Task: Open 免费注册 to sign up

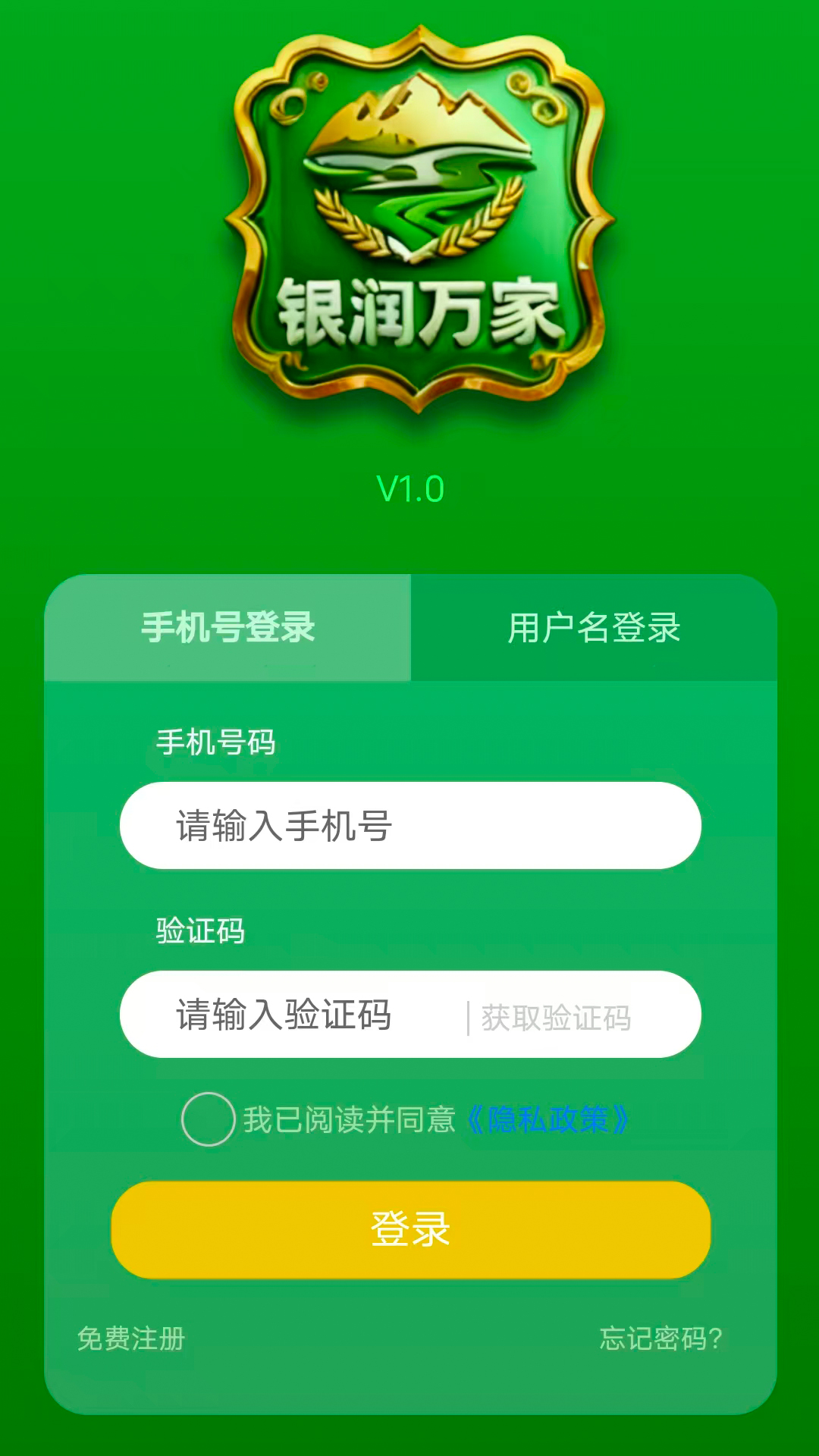Action: pos(131,1338)
